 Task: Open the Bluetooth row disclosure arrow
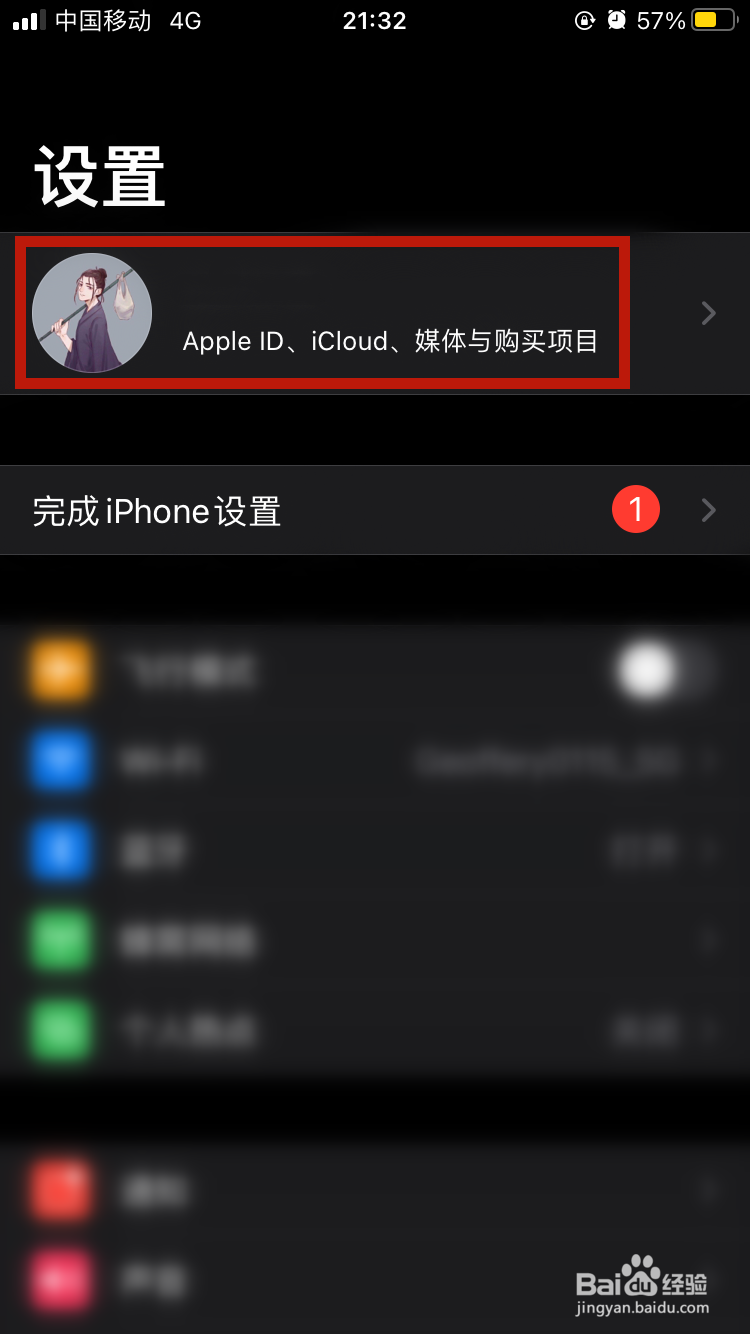[708, 851]
